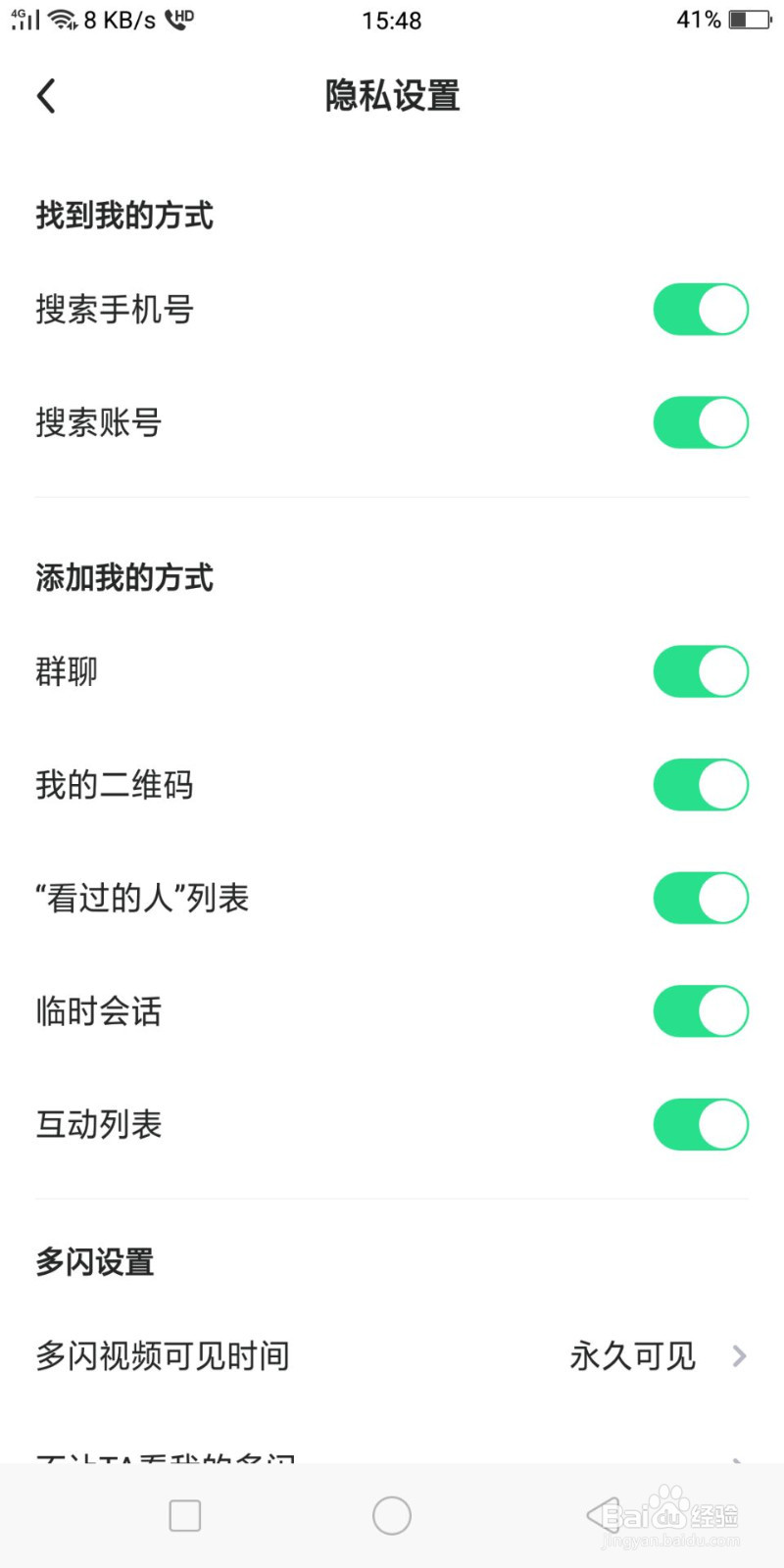Toggle 互动列表 switch
Image resolution: width=784 pixels, height=1568 pixels.
click(701, 1124)
